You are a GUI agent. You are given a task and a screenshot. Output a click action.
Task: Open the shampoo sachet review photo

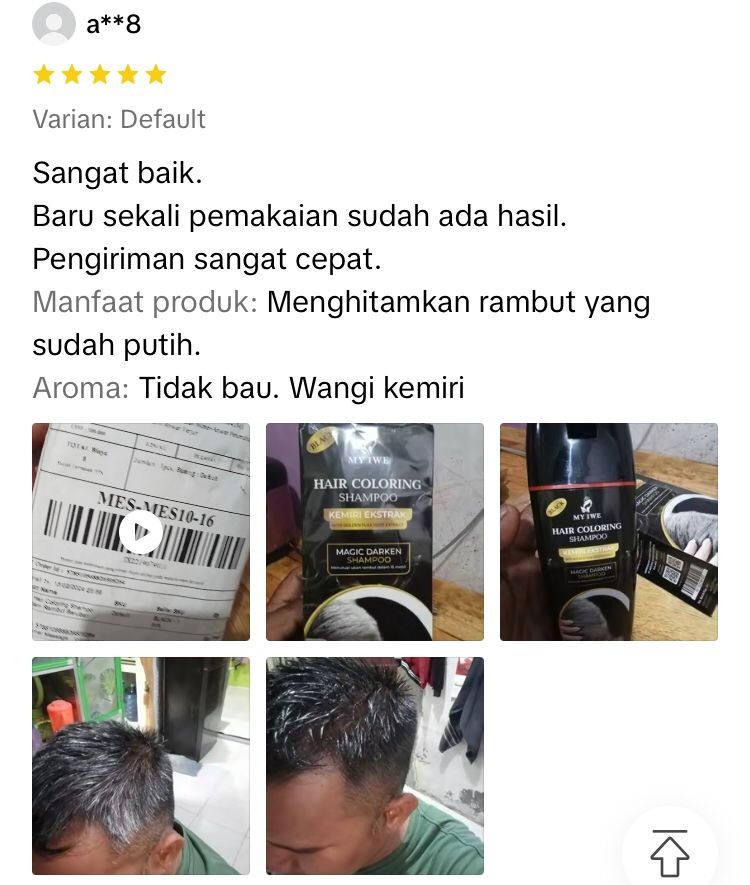[x=374, y=532]
